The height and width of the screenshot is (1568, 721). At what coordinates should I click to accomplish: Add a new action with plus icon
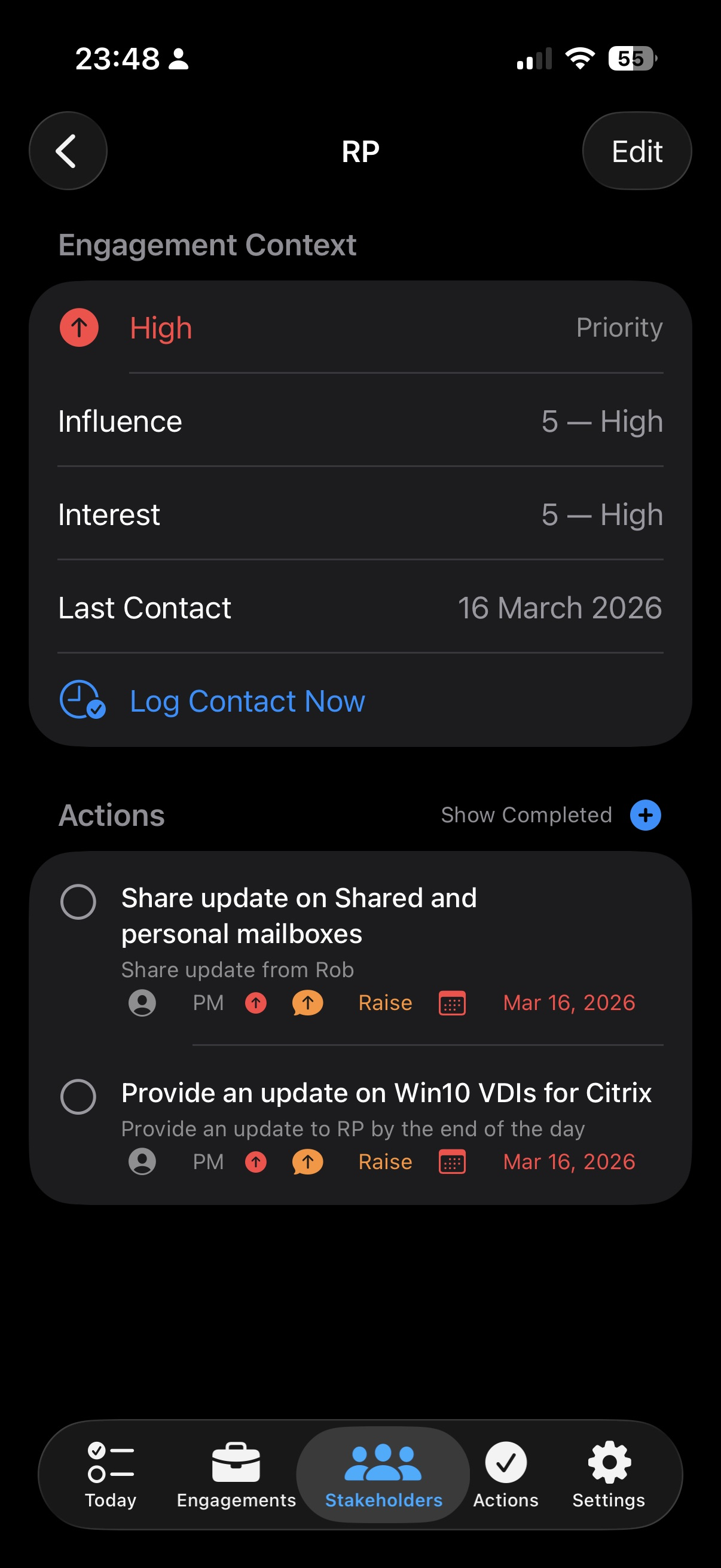(x=645, y=815)
